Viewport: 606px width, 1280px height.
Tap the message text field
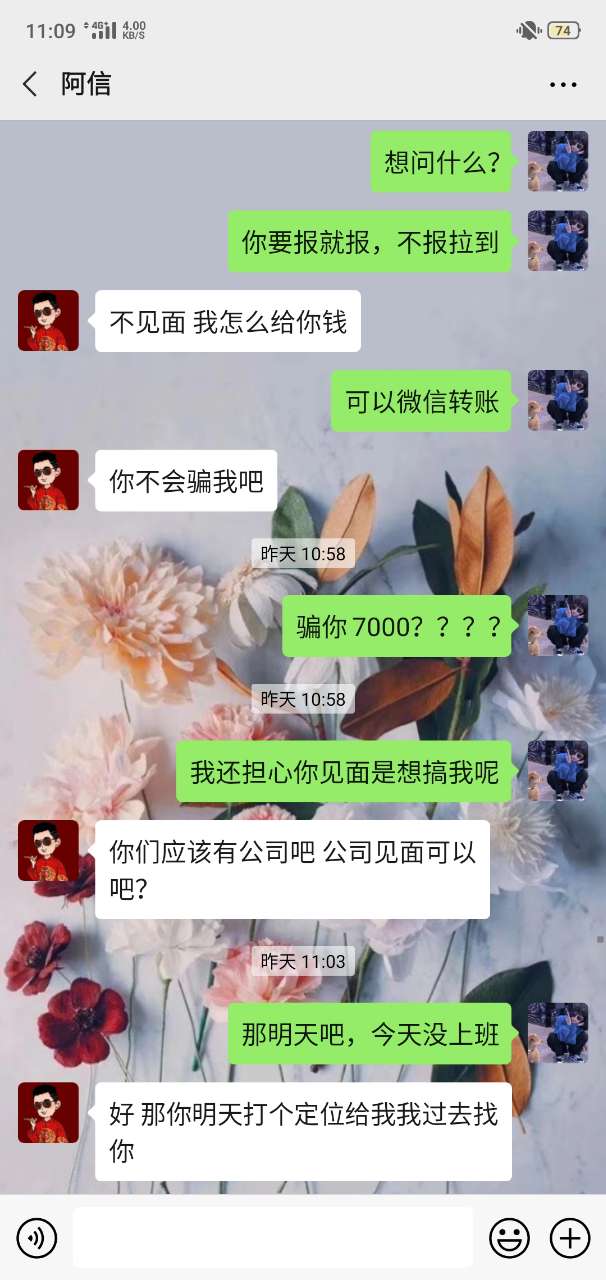pyautogui.click(x=272, y=1238)
